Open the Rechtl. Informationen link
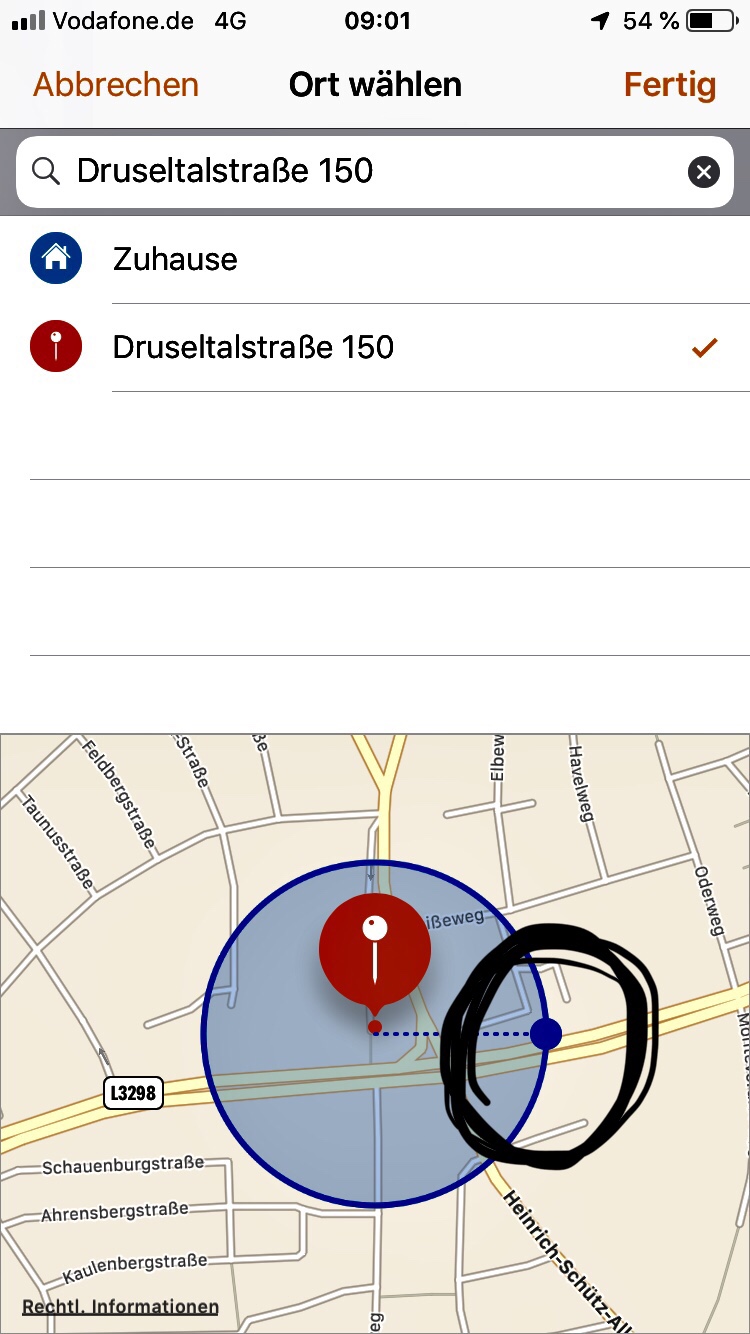This screenshot has height=1334, width=750. click(x=120, y=1306)
